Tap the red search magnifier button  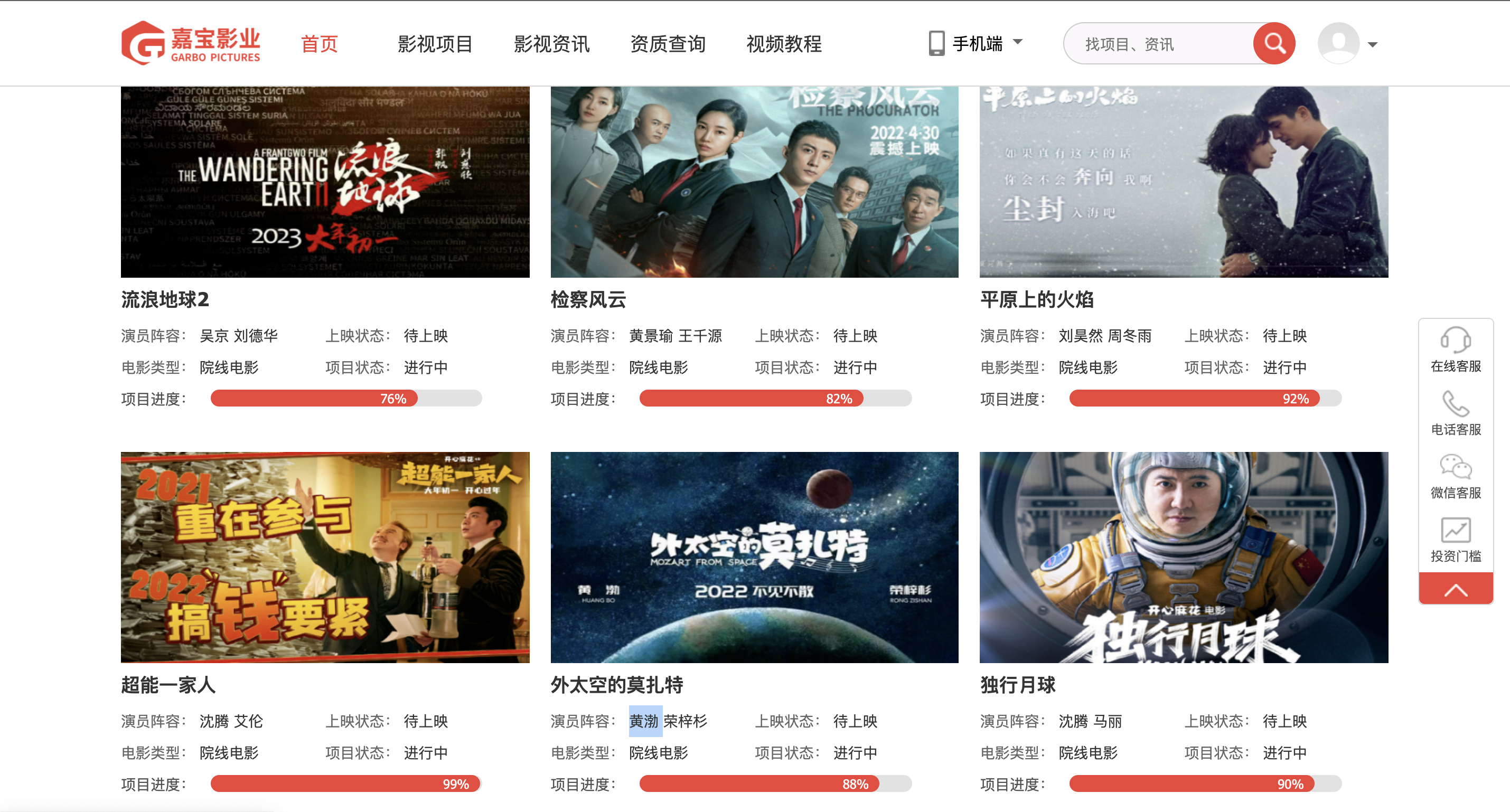pos(1273,43)
